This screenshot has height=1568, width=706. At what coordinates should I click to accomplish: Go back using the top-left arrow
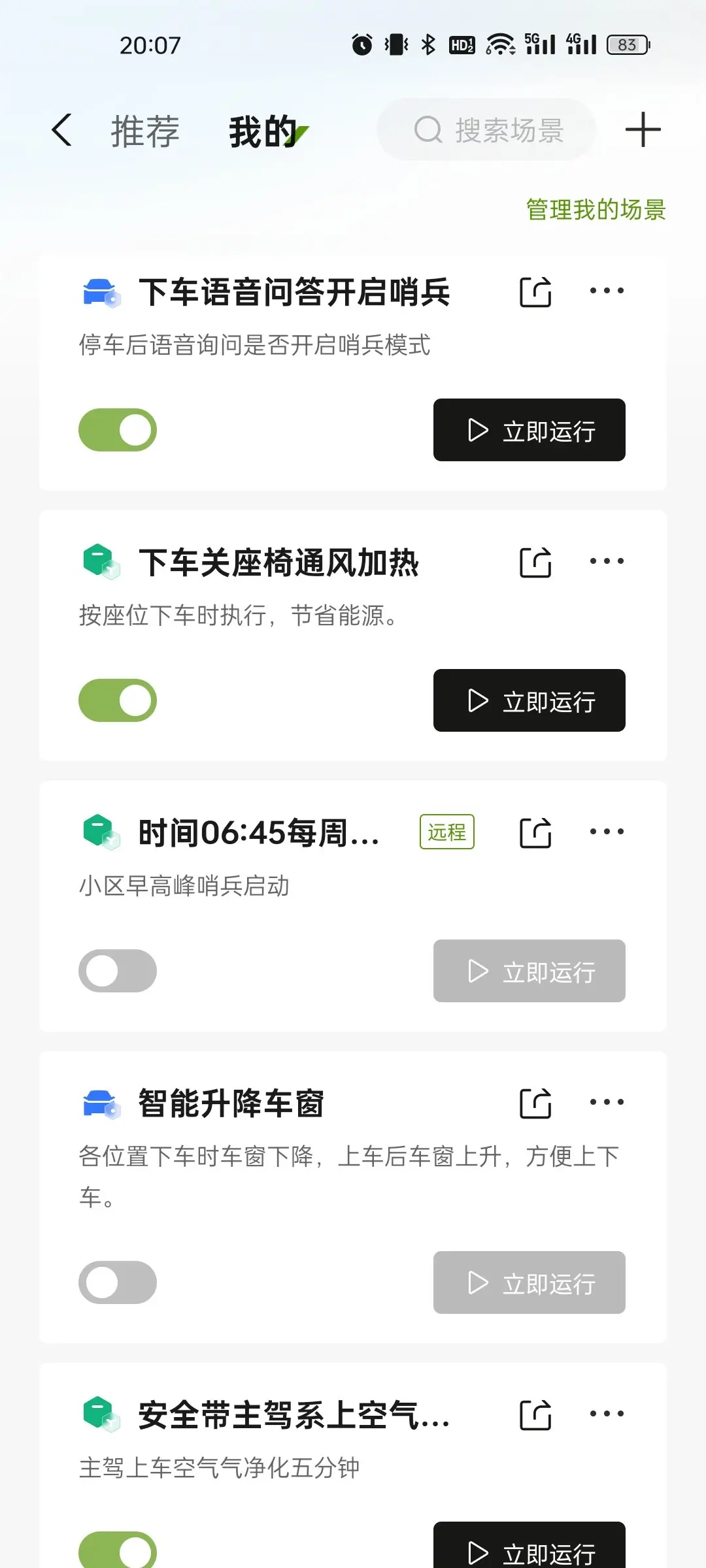[61, 129]
